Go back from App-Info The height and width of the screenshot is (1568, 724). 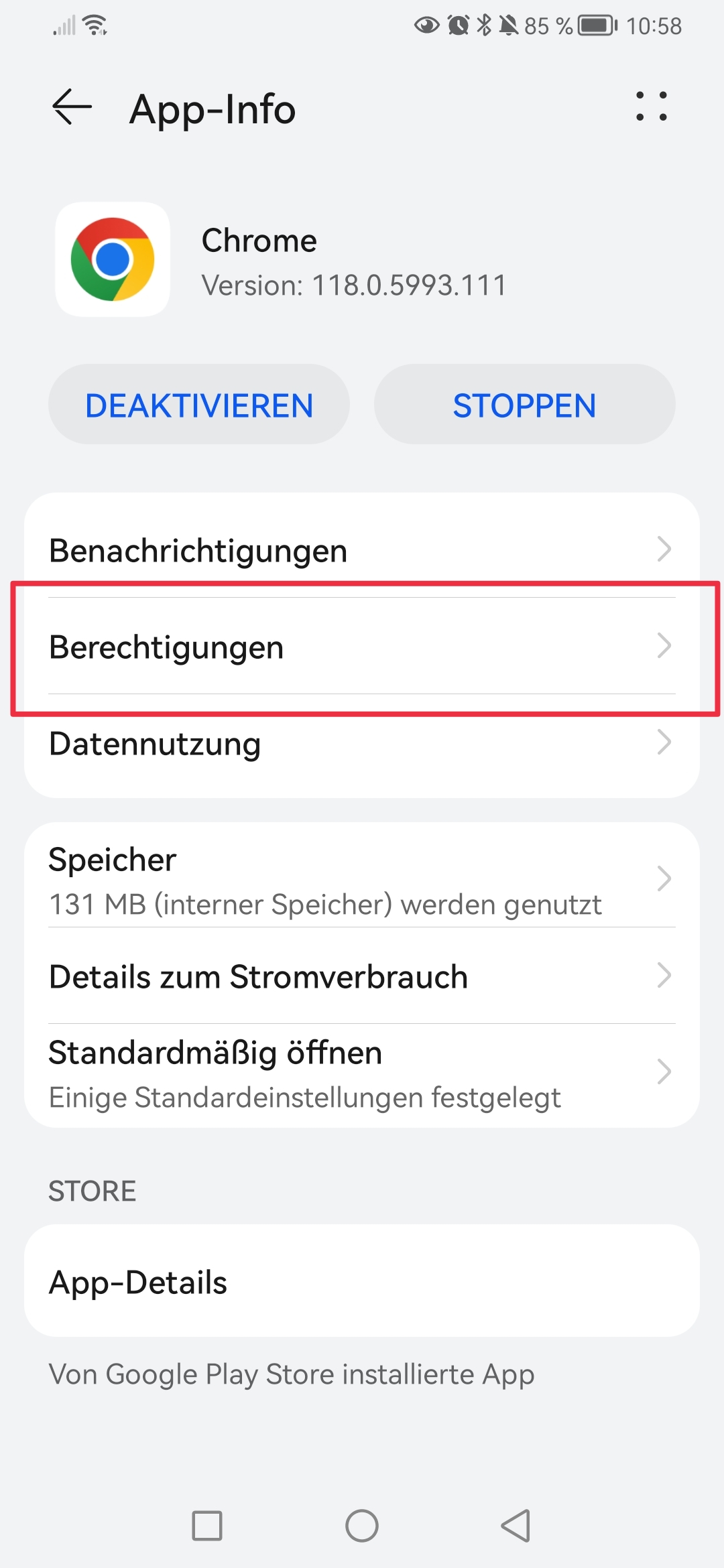pos(72,107)
